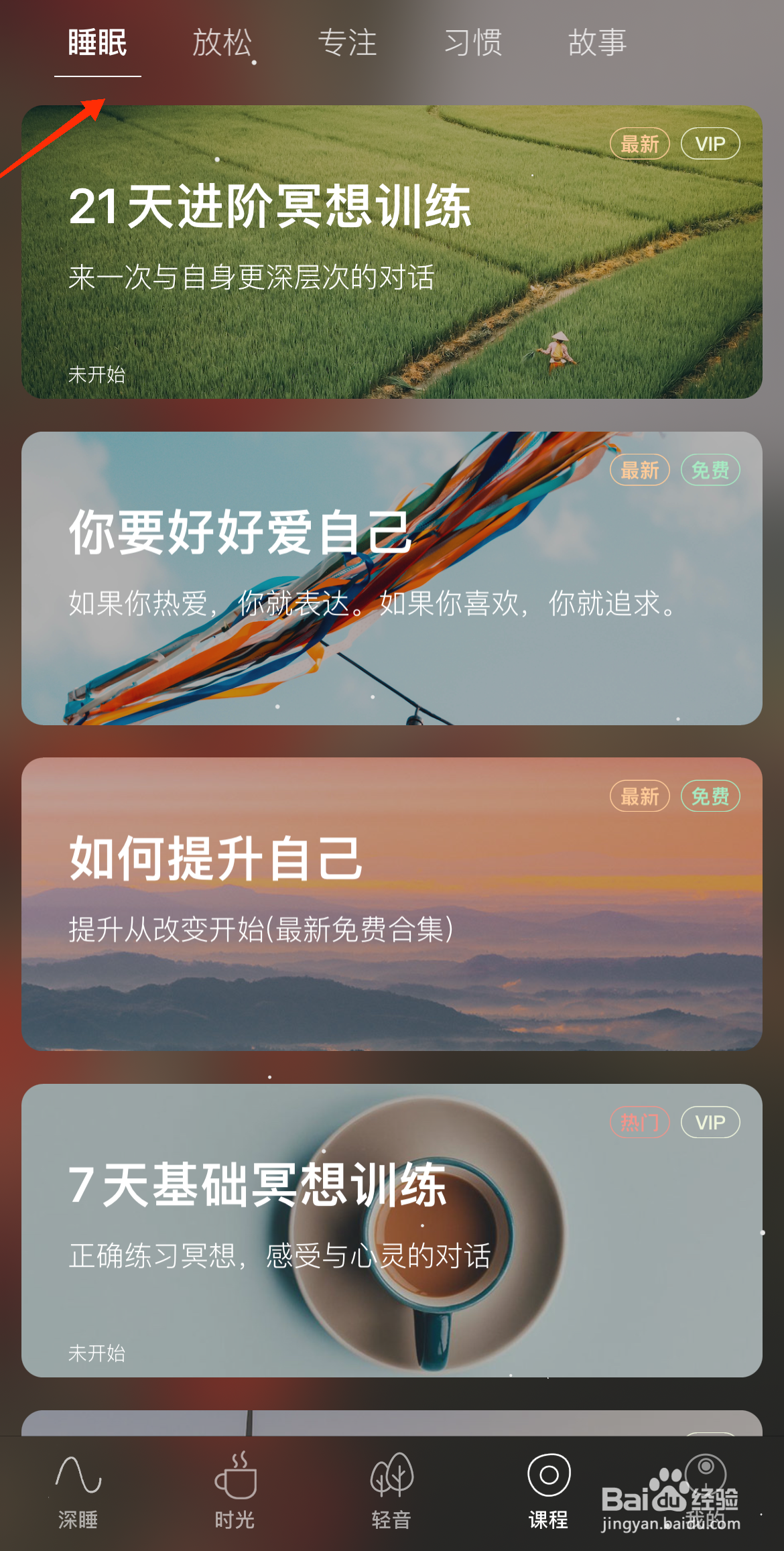
Task: Tap the 热门 badge on 7天基础冥想训练
Action: 640,1123
